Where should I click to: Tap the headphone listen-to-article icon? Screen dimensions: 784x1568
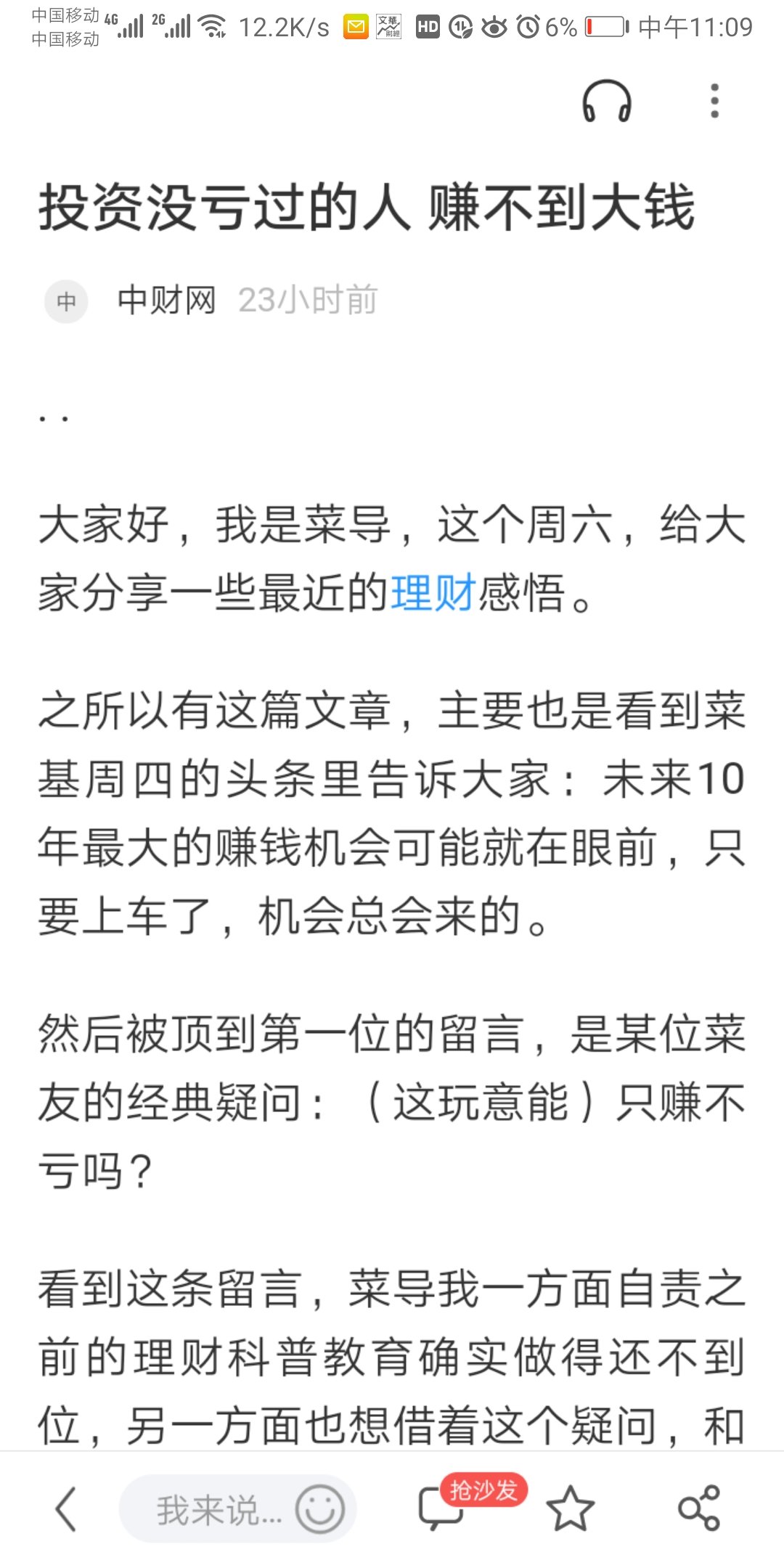coord(607,102)
